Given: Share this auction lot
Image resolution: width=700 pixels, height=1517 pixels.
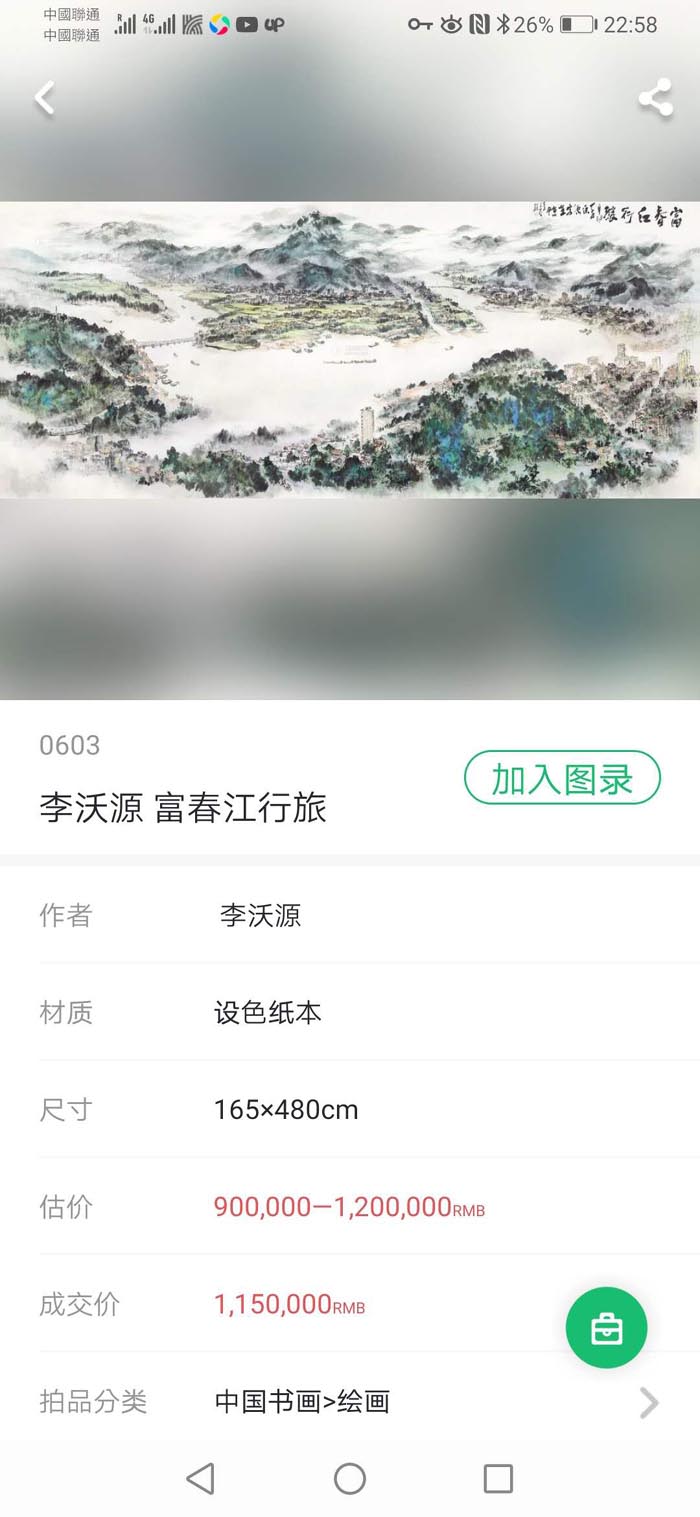Looking at the screenshot, I should (655, 98).
